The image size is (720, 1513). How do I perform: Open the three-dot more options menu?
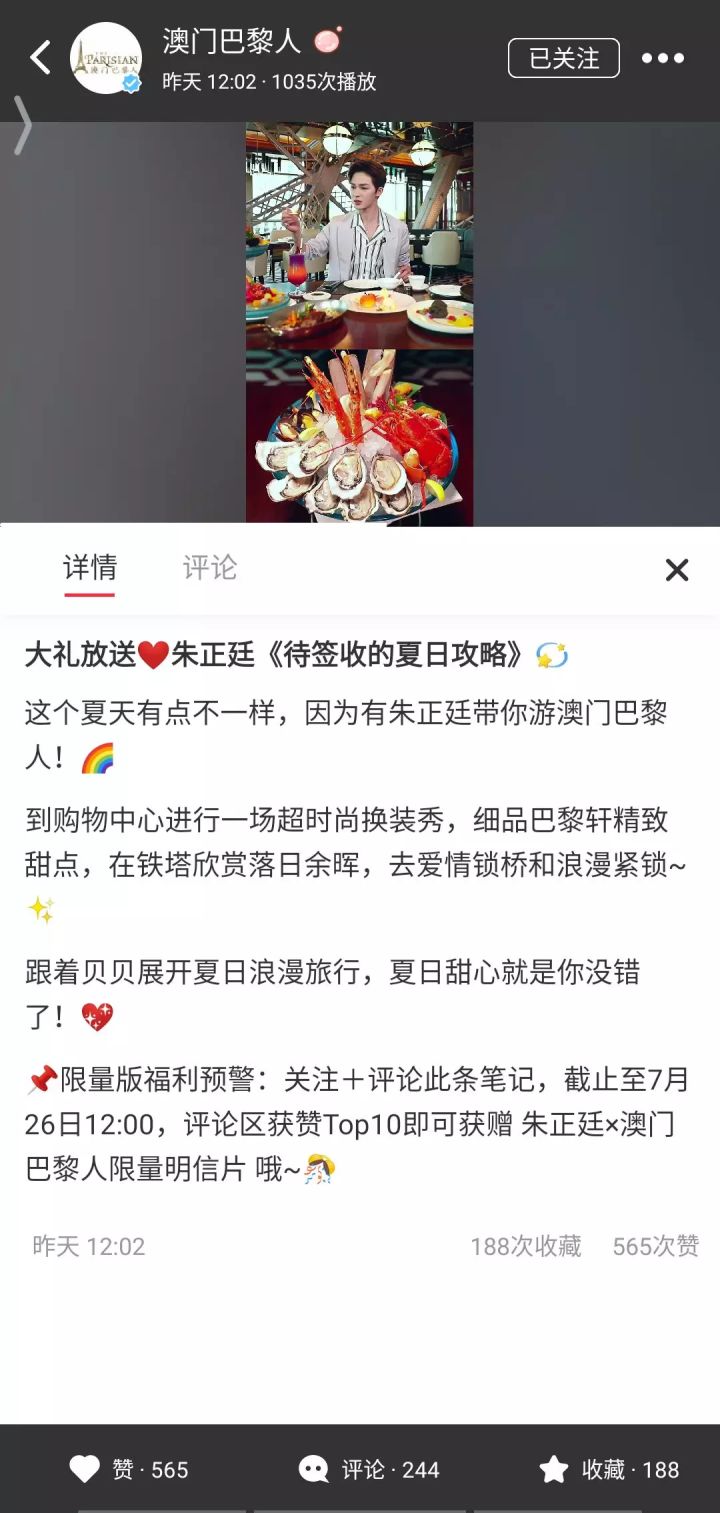coord(663,58)
